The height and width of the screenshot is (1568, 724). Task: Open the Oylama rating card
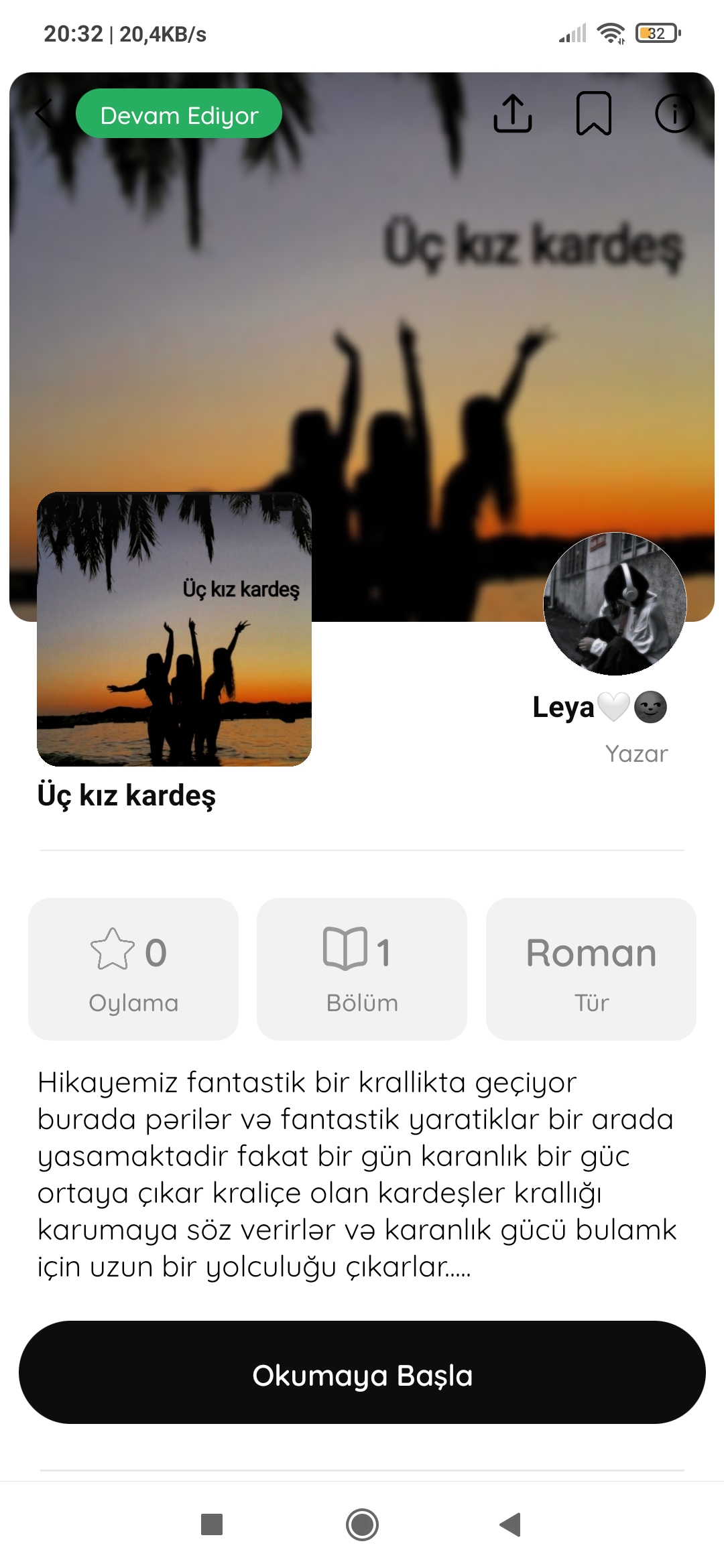(x=133, y=969)
